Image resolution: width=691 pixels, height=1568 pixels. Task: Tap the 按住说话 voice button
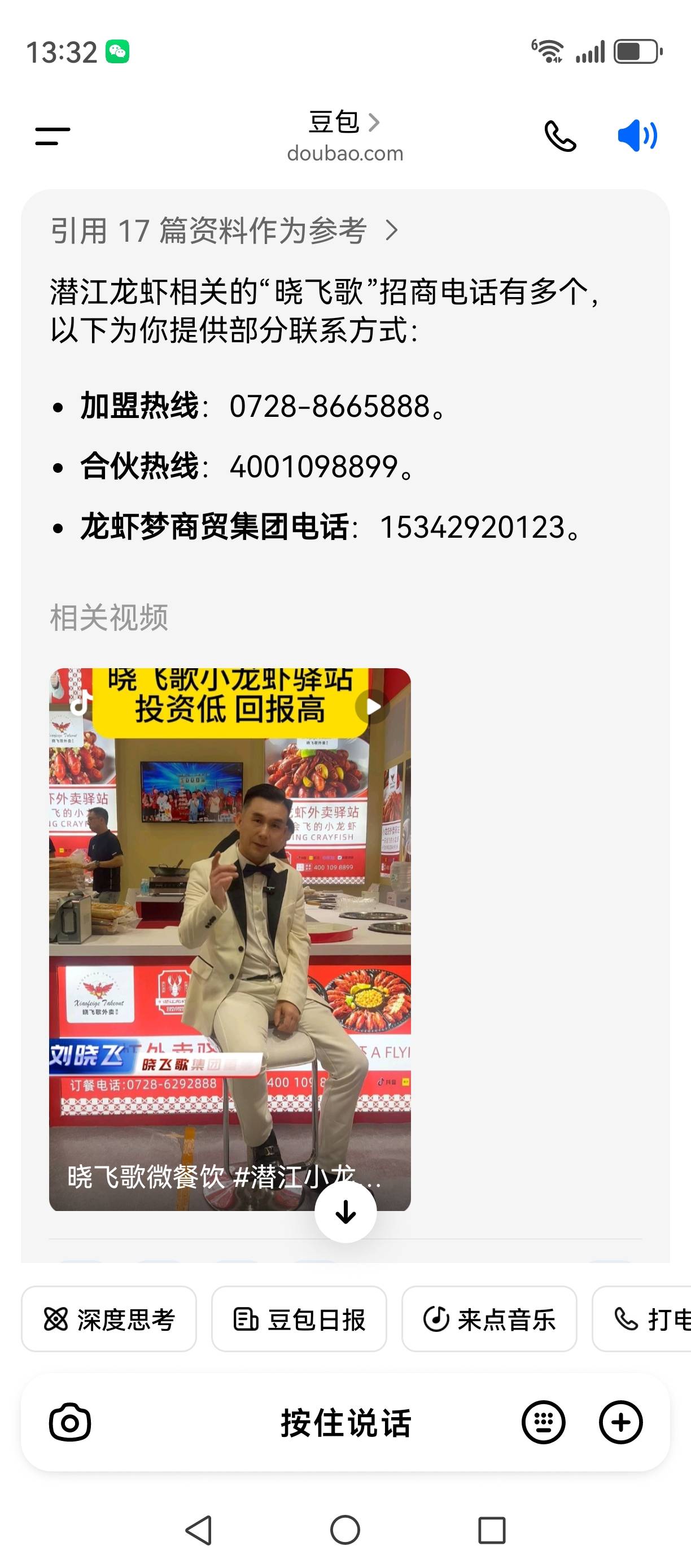[345, 1422]
